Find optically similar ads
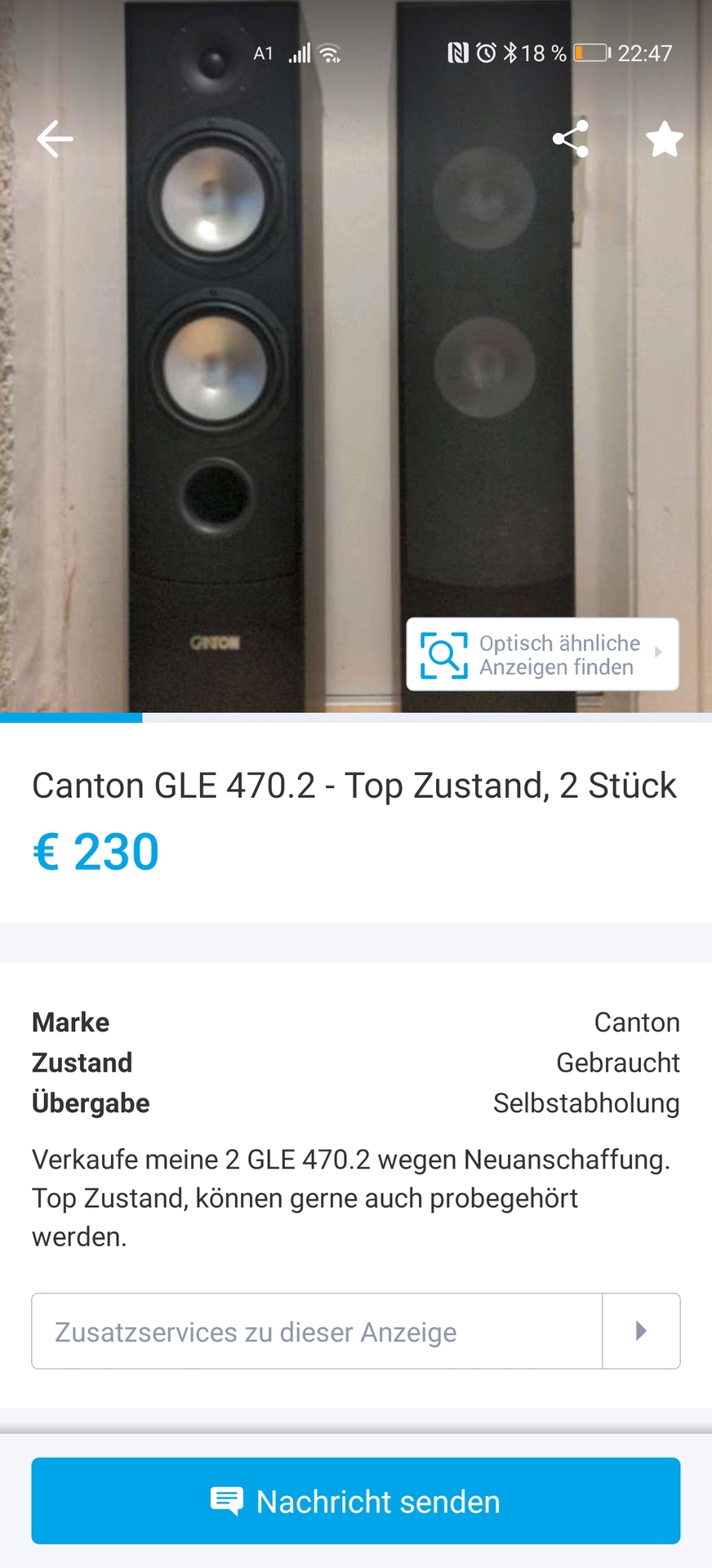Viewport: 712px width, 1568px height. point(542,655)
